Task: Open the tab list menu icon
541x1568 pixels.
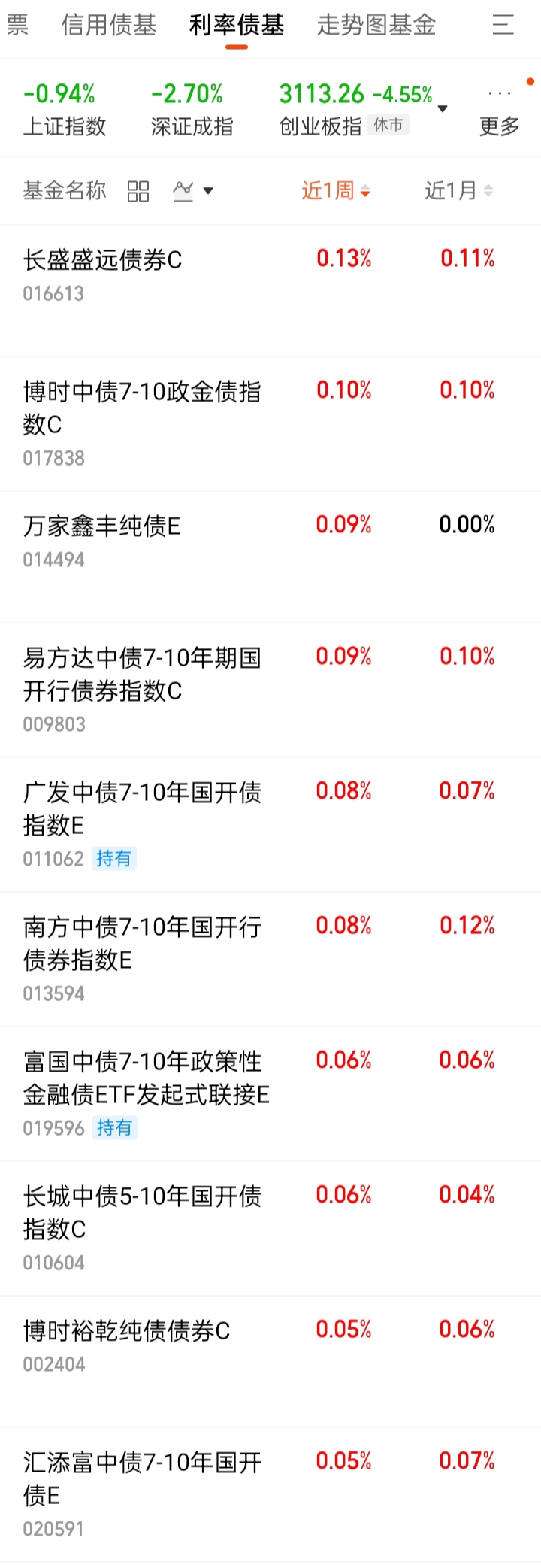Action: click(503, 26)
